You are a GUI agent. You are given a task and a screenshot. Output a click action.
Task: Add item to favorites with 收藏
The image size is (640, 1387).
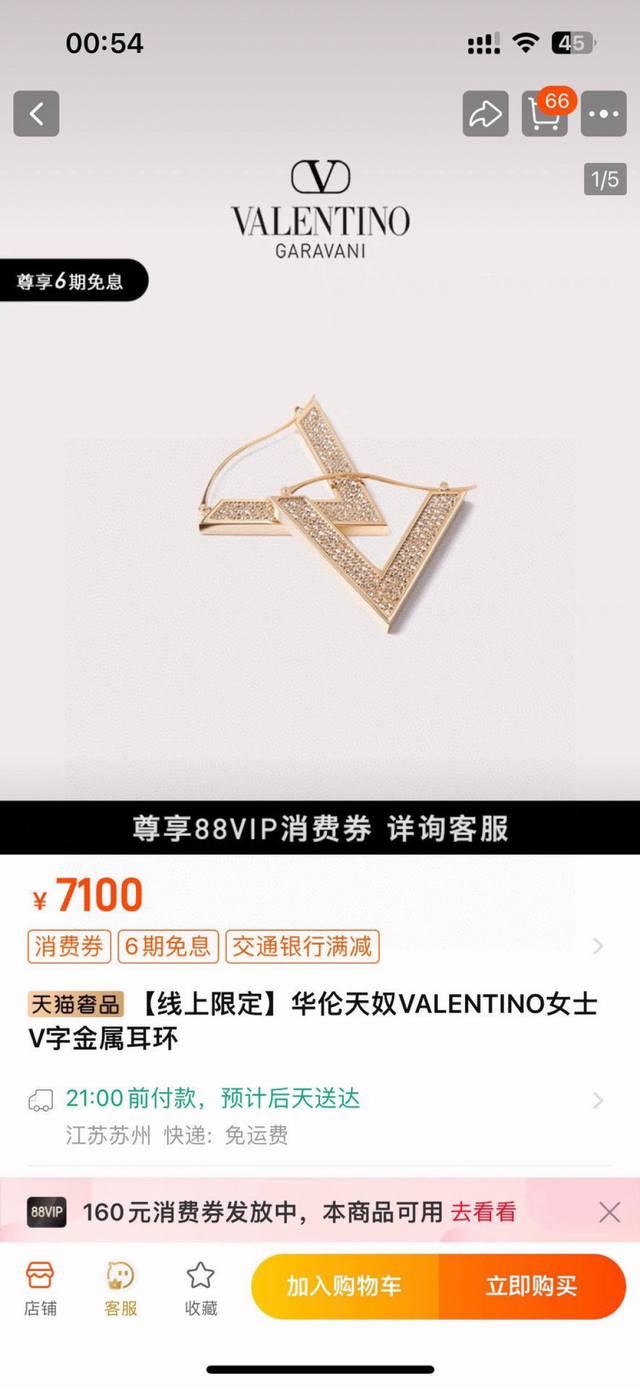pyautogui.click(x=201, y=1288)
